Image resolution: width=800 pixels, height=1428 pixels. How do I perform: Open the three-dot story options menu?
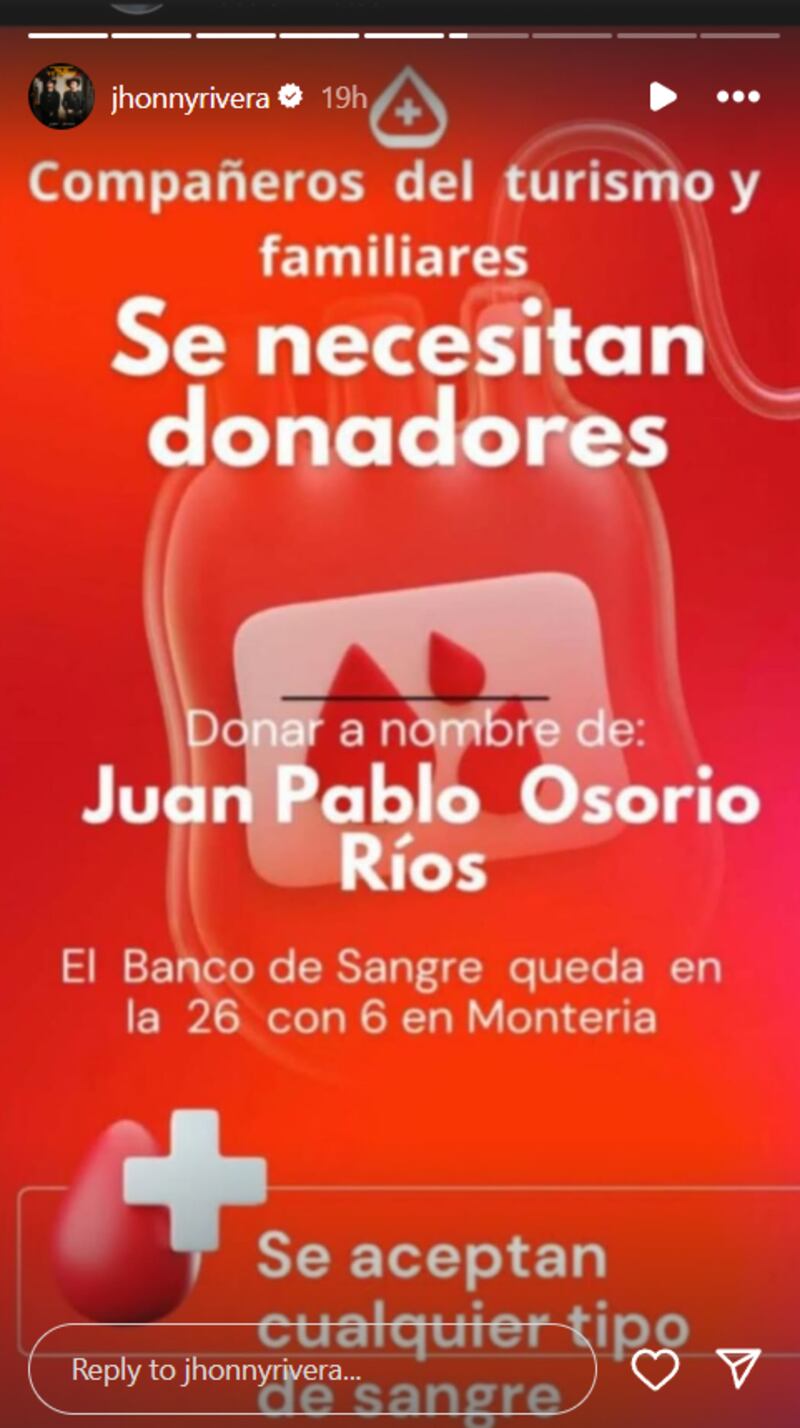pos(738,97)
